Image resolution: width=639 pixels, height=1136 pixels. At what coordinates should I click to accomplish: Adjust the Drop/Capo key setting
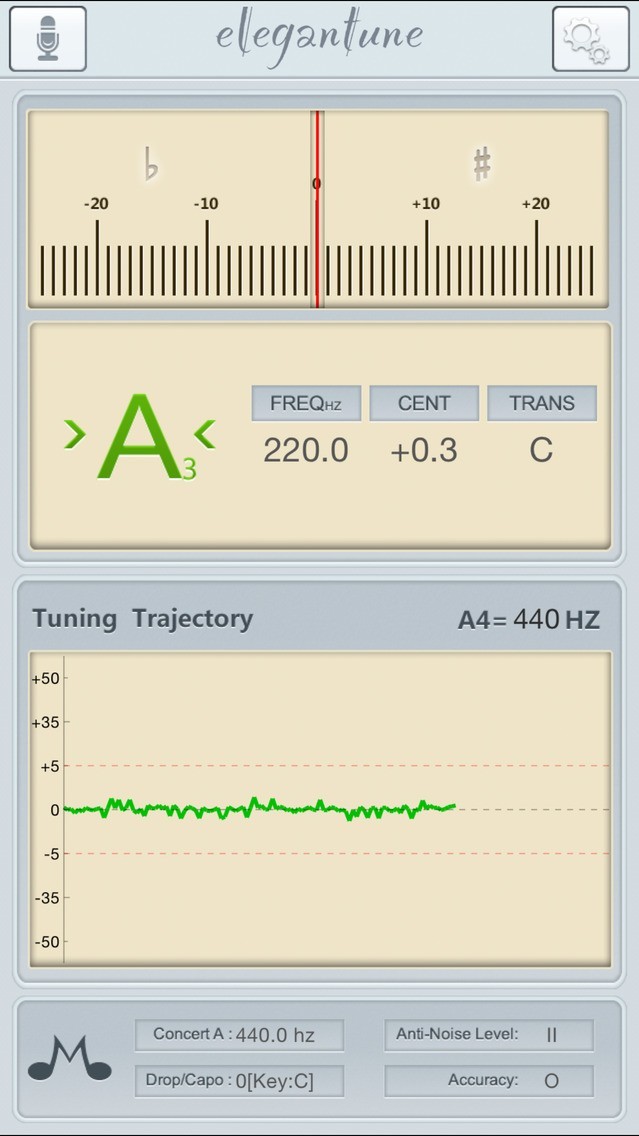pos(239,1080)
